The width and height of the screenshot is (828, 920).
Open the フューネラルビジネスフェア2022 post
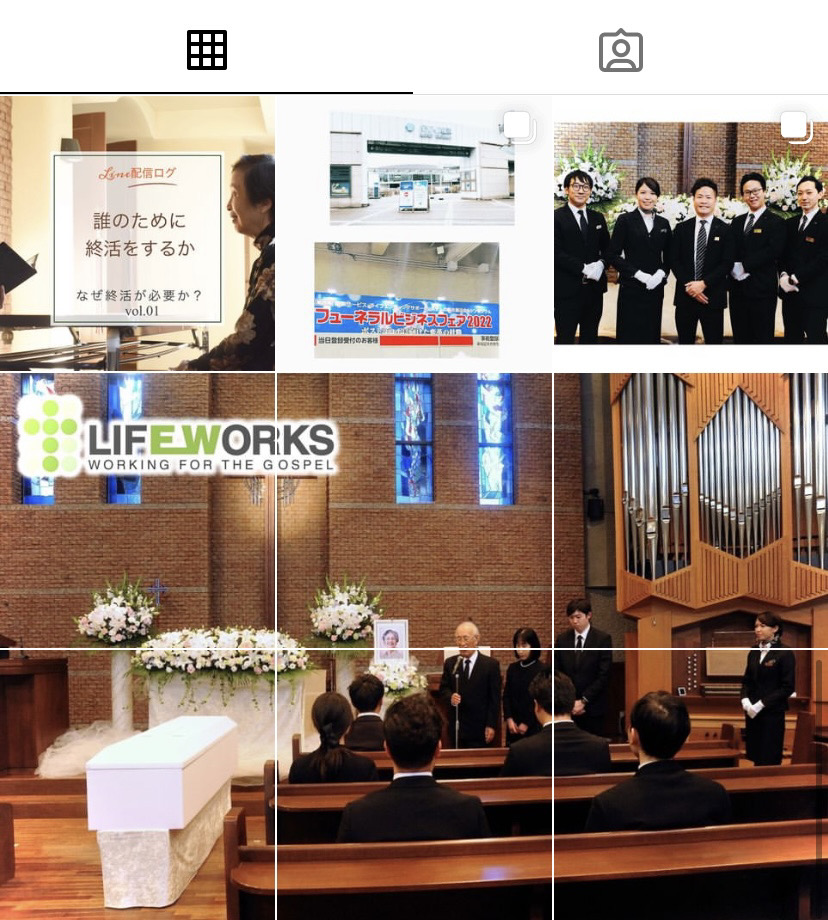coord(413,234)
